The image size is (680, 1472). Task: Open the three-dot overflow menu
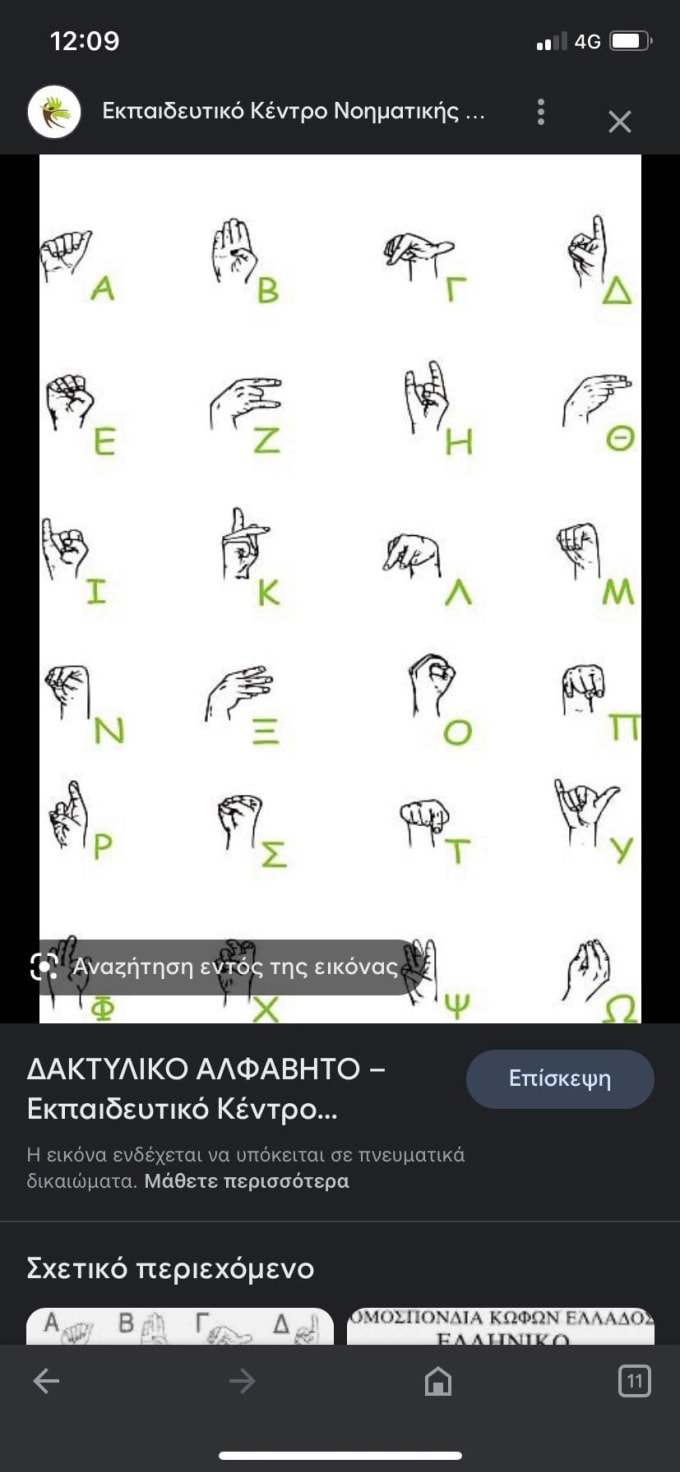click(x=541, y=112)
